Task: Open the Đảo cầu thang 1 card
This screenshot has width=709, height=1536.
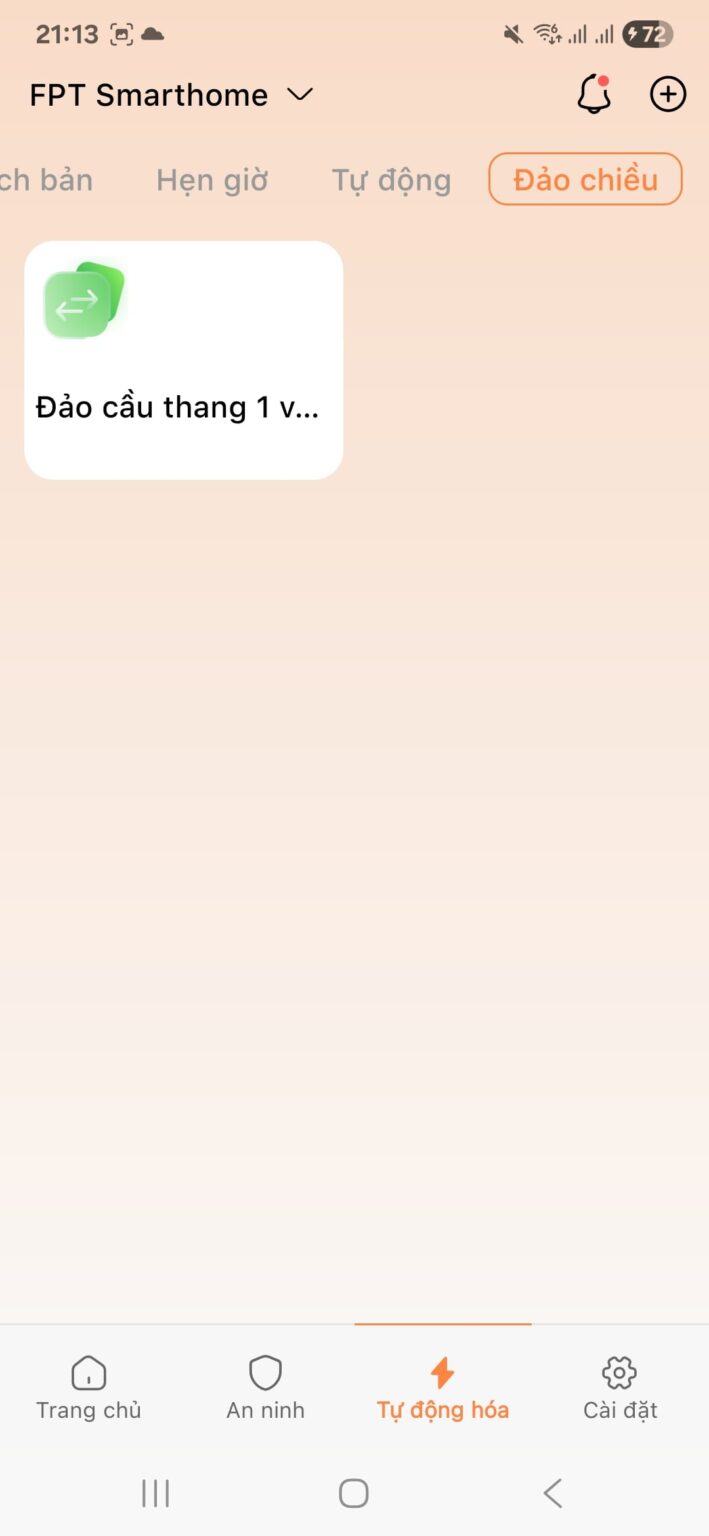Action: click(x=184, y=360)
